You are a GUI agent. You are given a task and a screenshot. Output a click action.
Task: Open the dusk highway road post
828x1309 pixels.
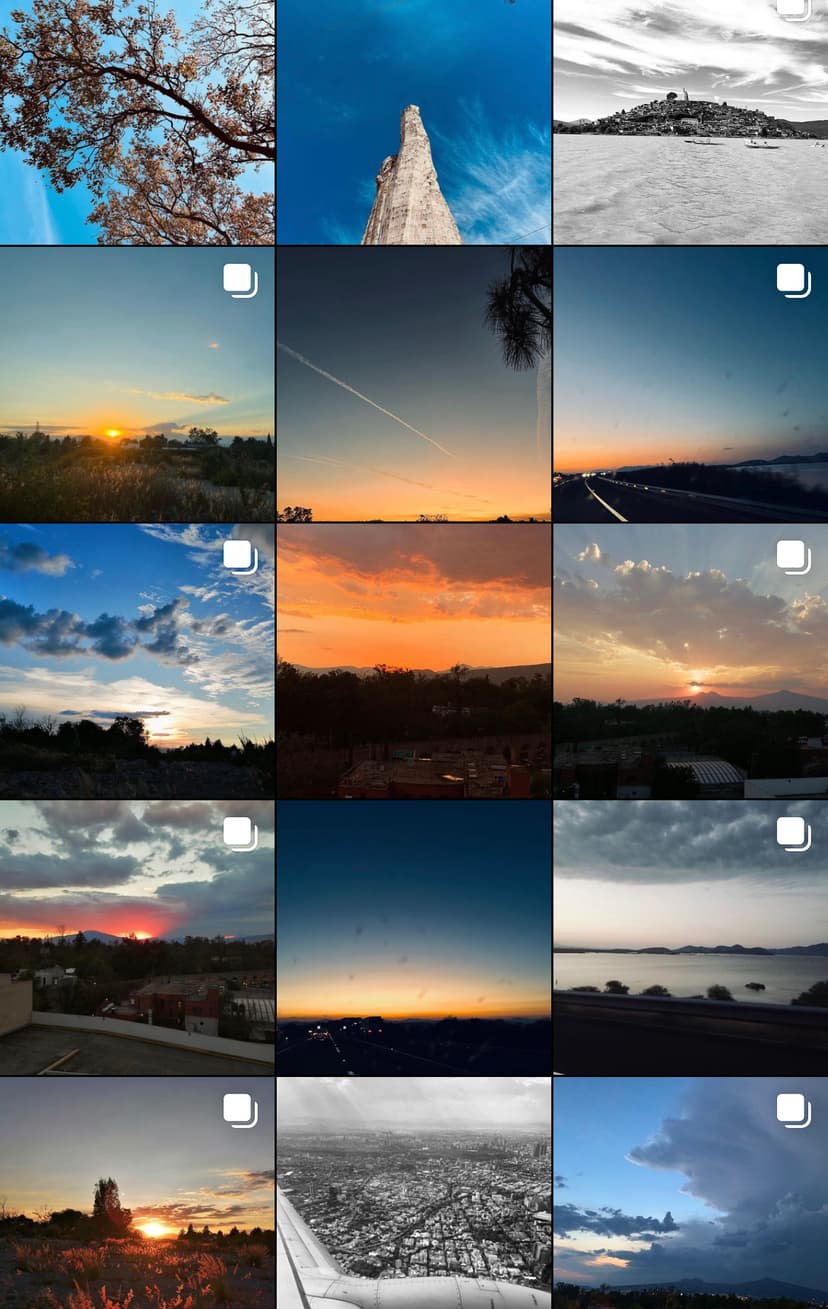690,385
